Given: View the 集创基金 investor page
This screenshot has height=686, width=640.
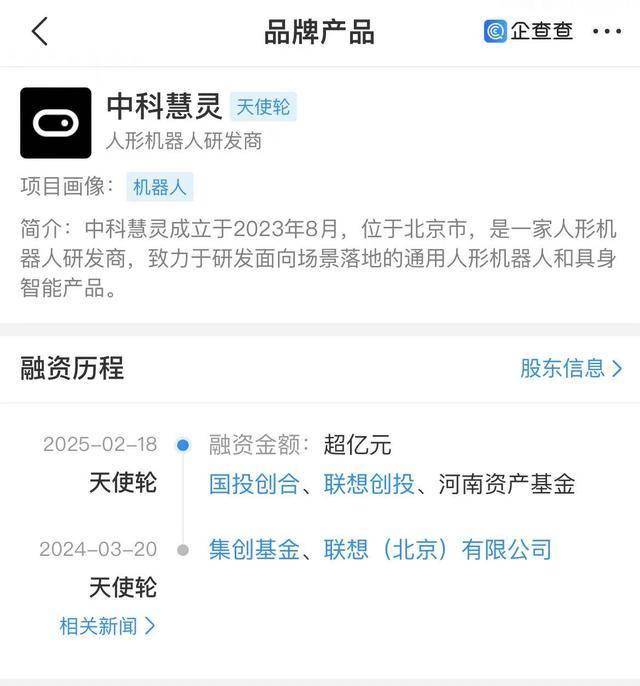Looking at the screenshot, I should 253,549.
